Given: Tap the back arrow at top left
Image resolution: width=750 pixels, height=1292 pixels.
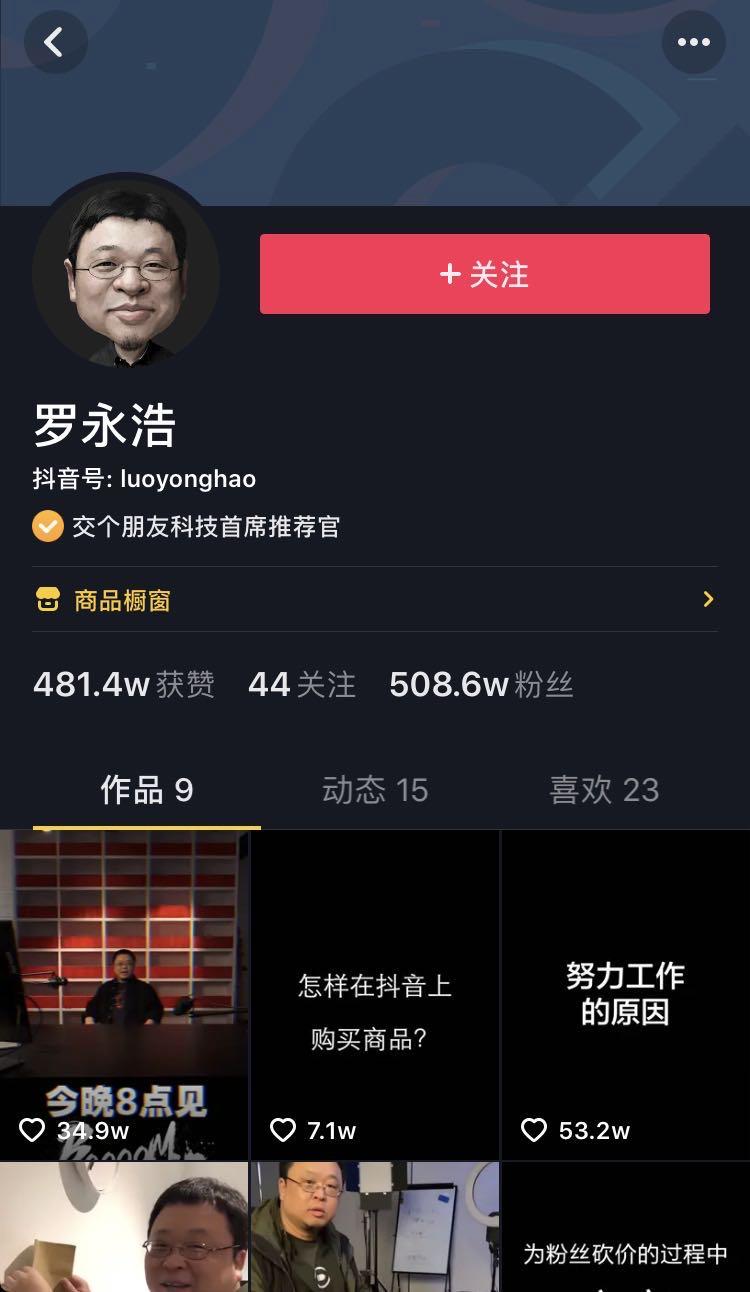Looking at the screenshot, I should pos(56,42).
